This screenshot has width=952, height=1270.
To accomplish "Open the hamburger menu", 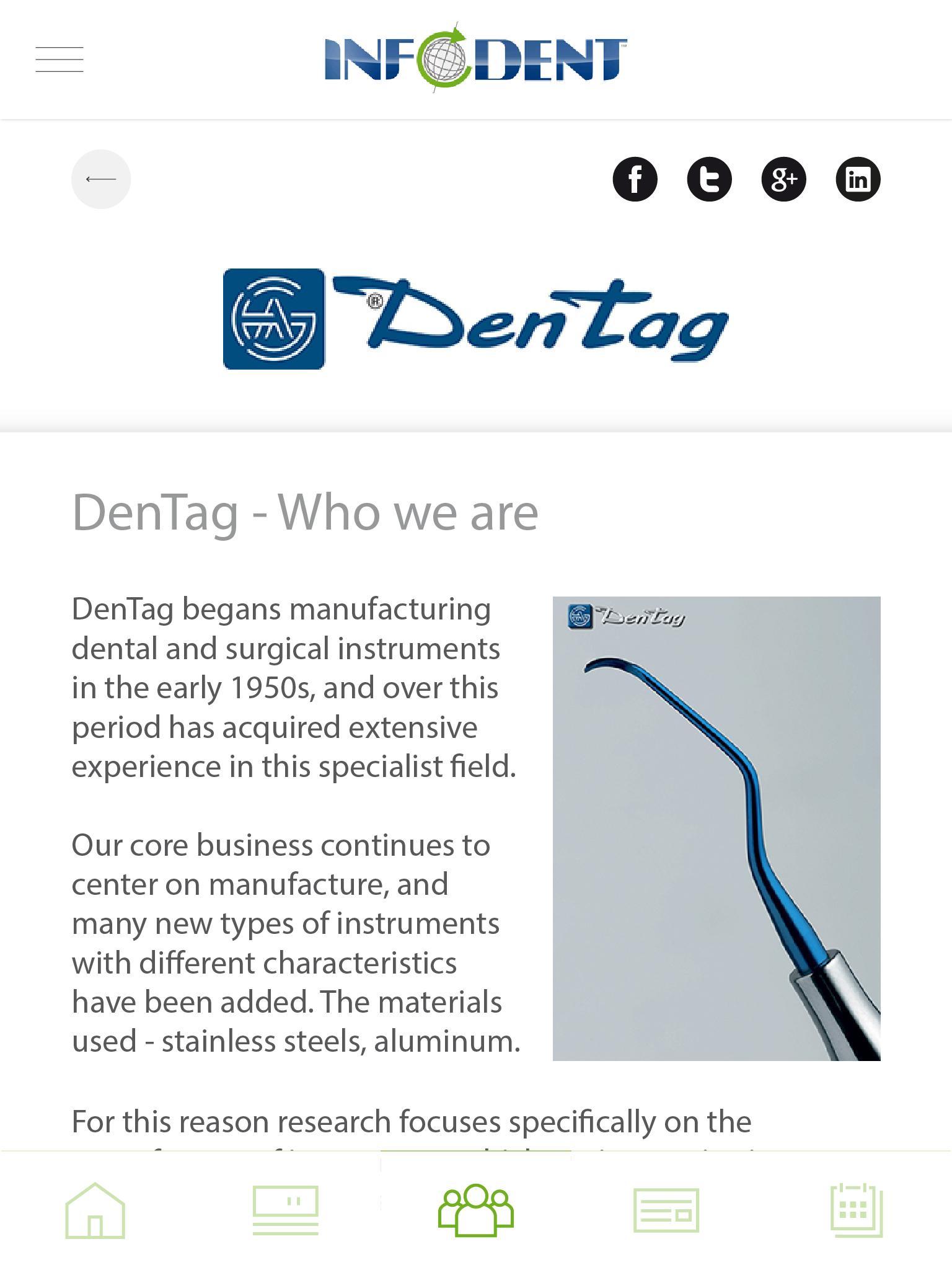I will [59, 60].
